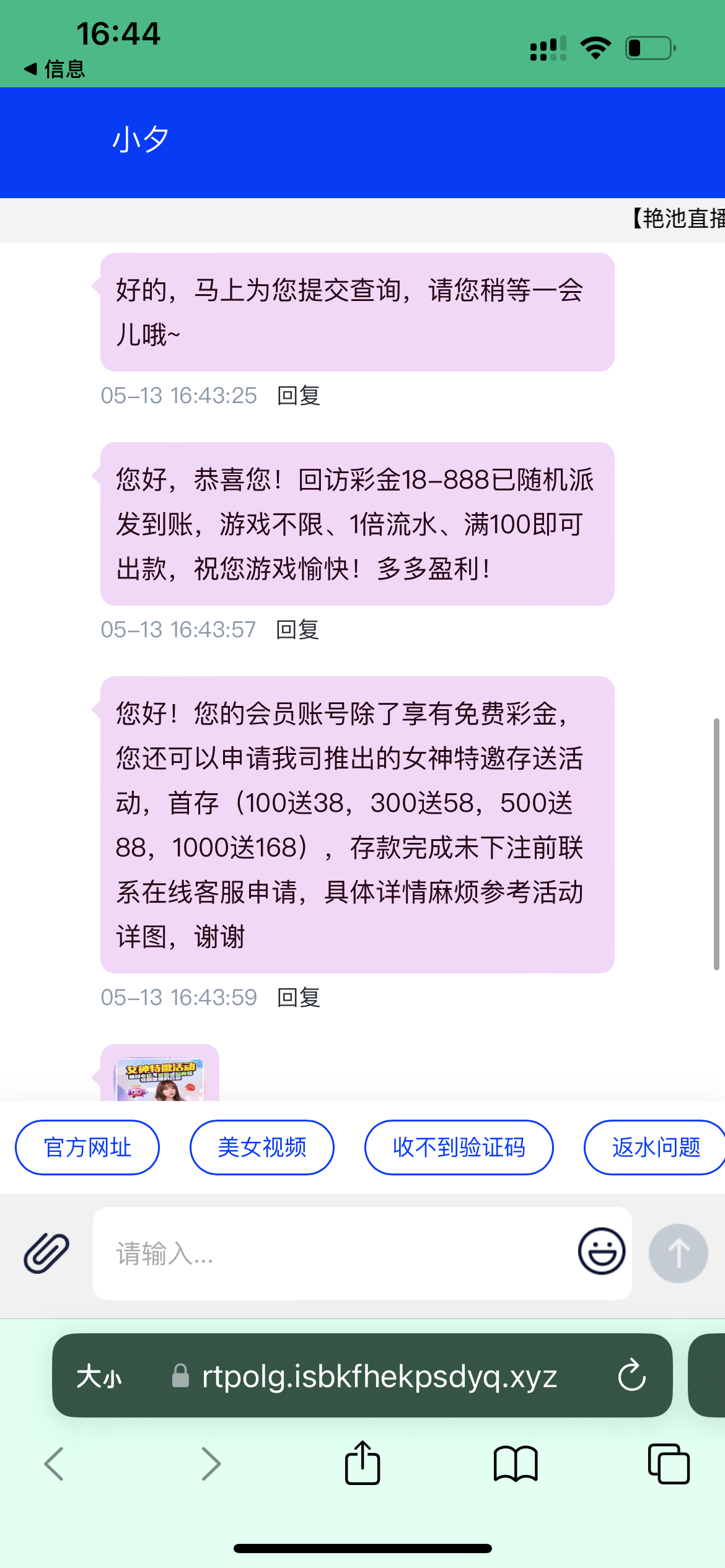Tap the 收不到验证码 quick reply chip
The width and height of the screenshot is (725, 1568).
[x=459, y=1148]
